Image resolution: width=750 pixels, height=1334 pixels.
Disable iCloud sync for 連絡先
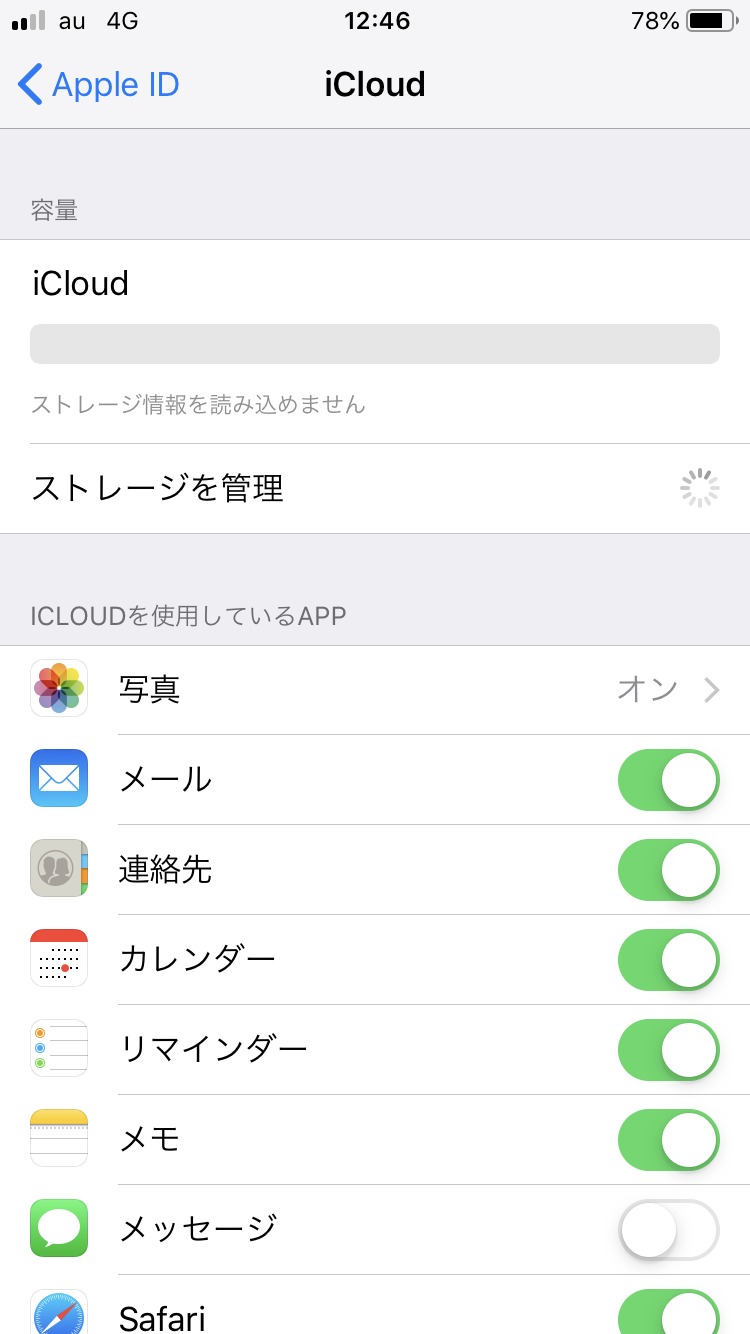pos(668,870)
